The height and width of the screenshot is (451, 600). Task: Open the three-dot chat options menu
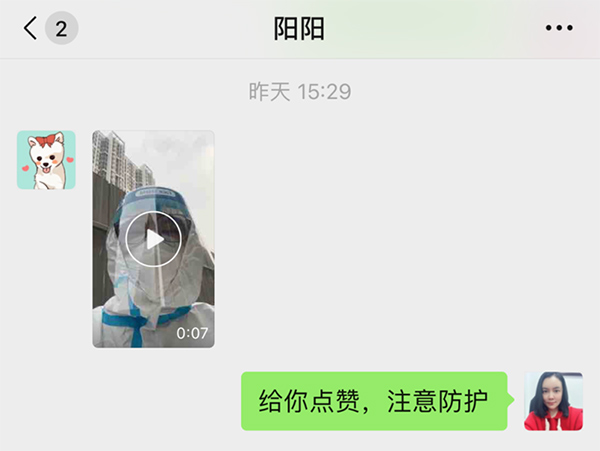click(x=559, y=29)
